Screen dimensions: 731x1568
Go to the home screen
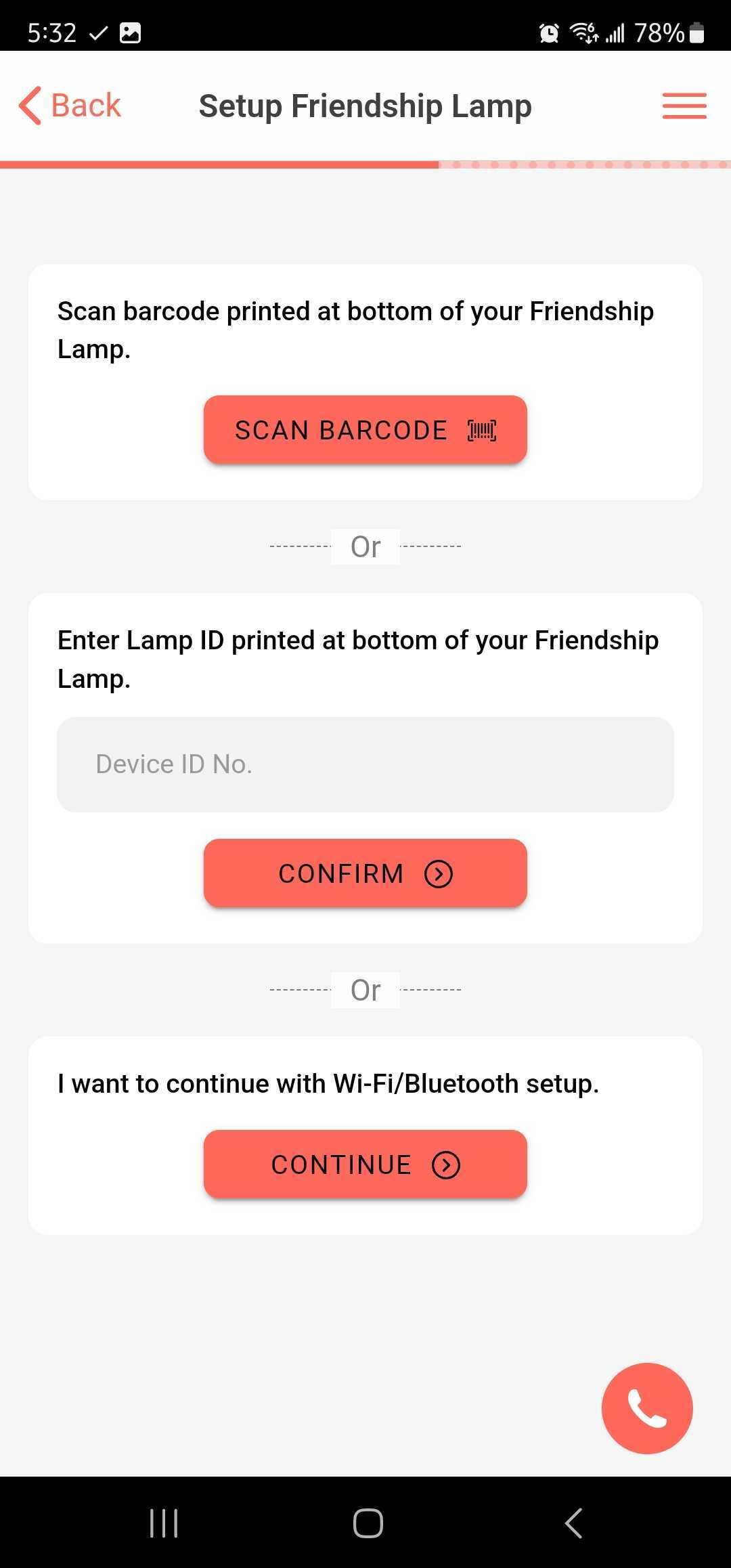point(368,1523)
